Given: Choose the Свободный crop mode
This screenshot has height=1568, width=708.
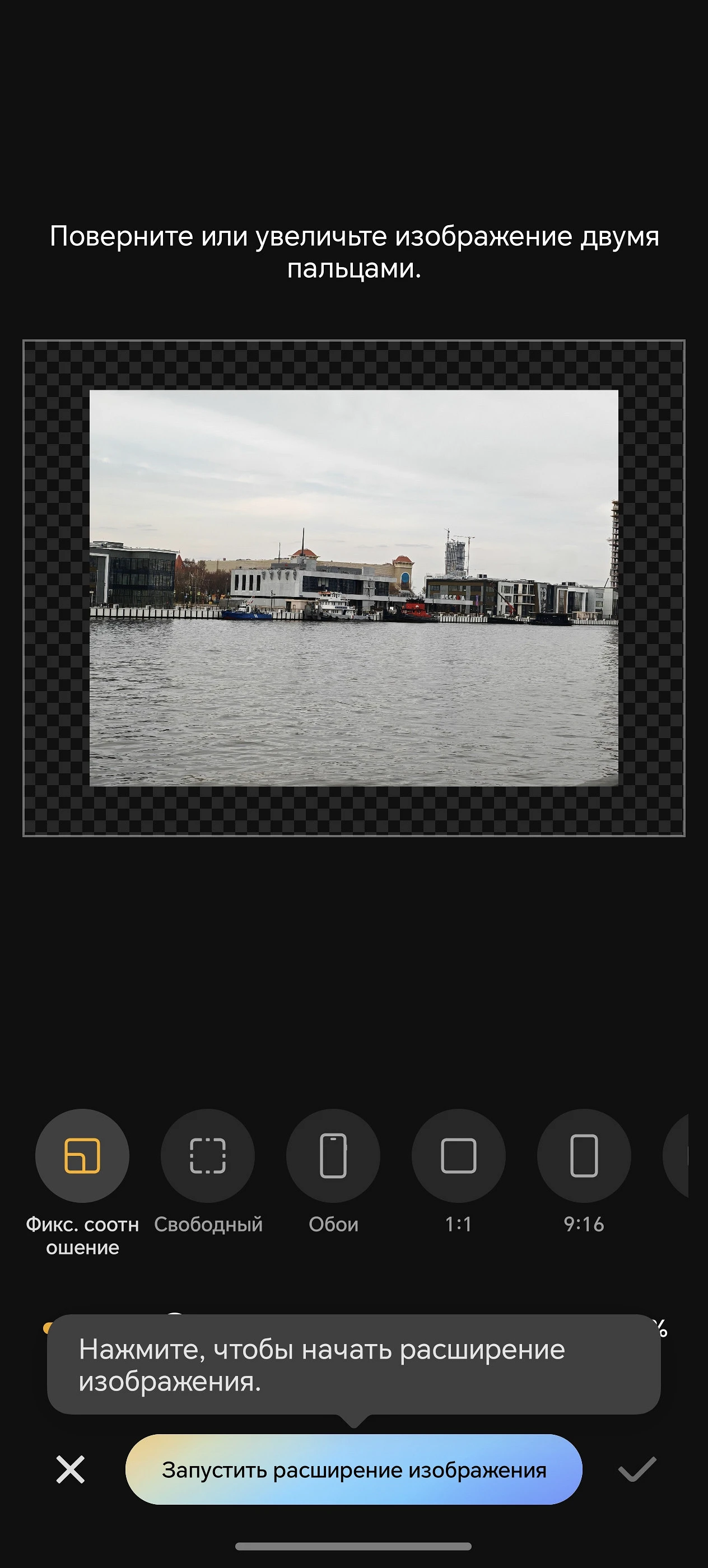Looking at the screenshot, I should tap(208, 1155).
